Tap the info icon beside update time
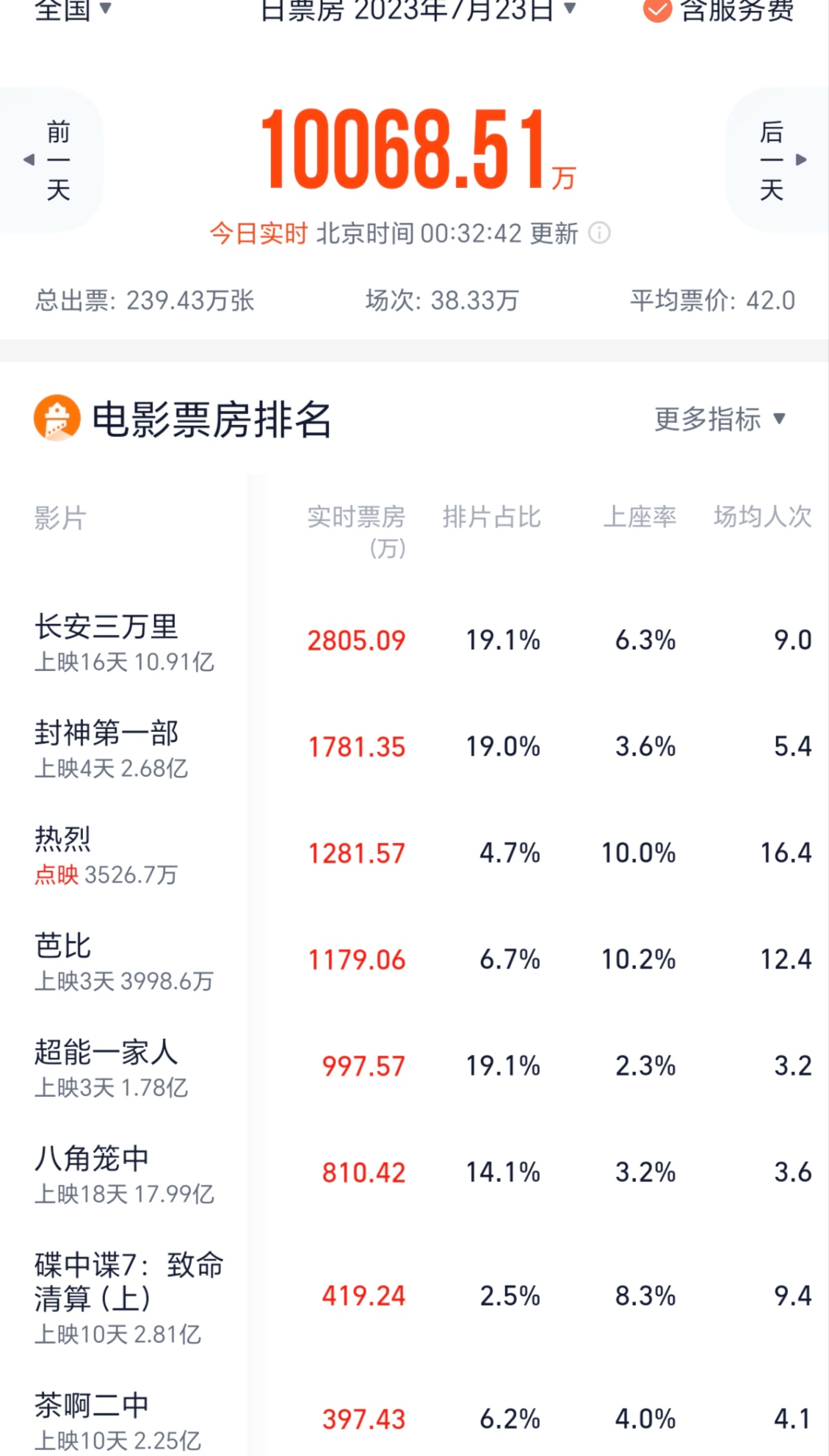The image size is (829, 1456). [600, 233]
